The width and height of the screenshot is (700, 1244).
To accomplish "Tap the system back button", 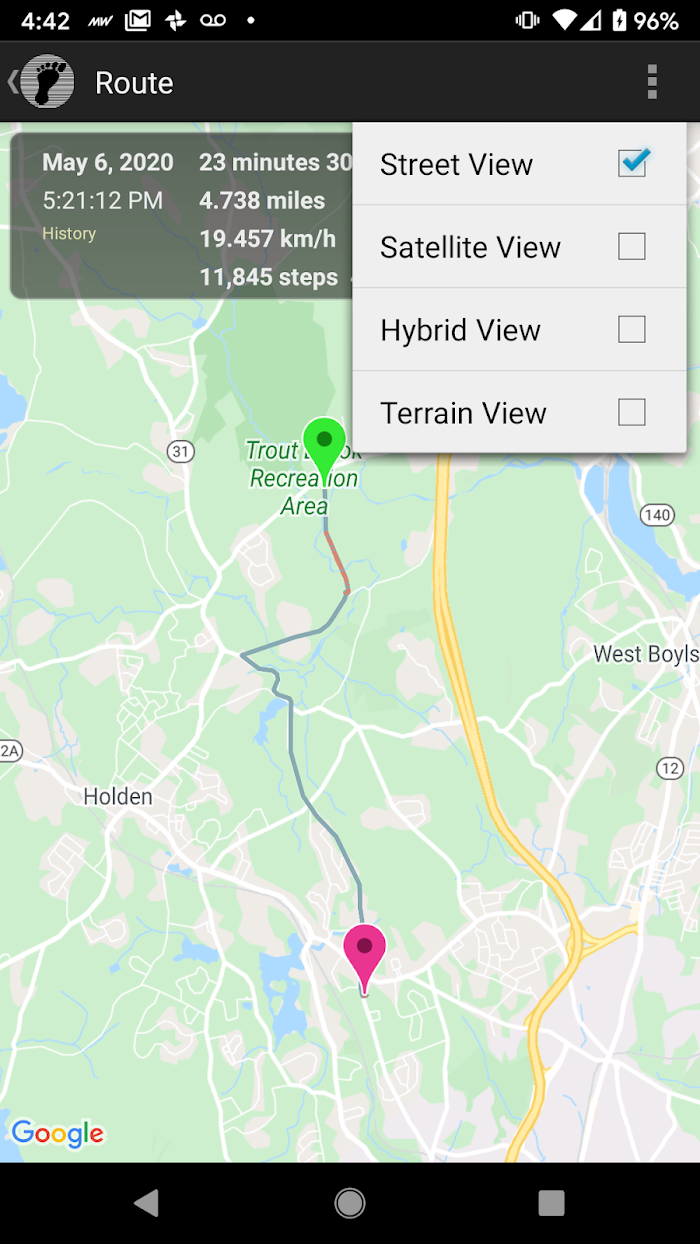I will click(x=147, y=1203).
